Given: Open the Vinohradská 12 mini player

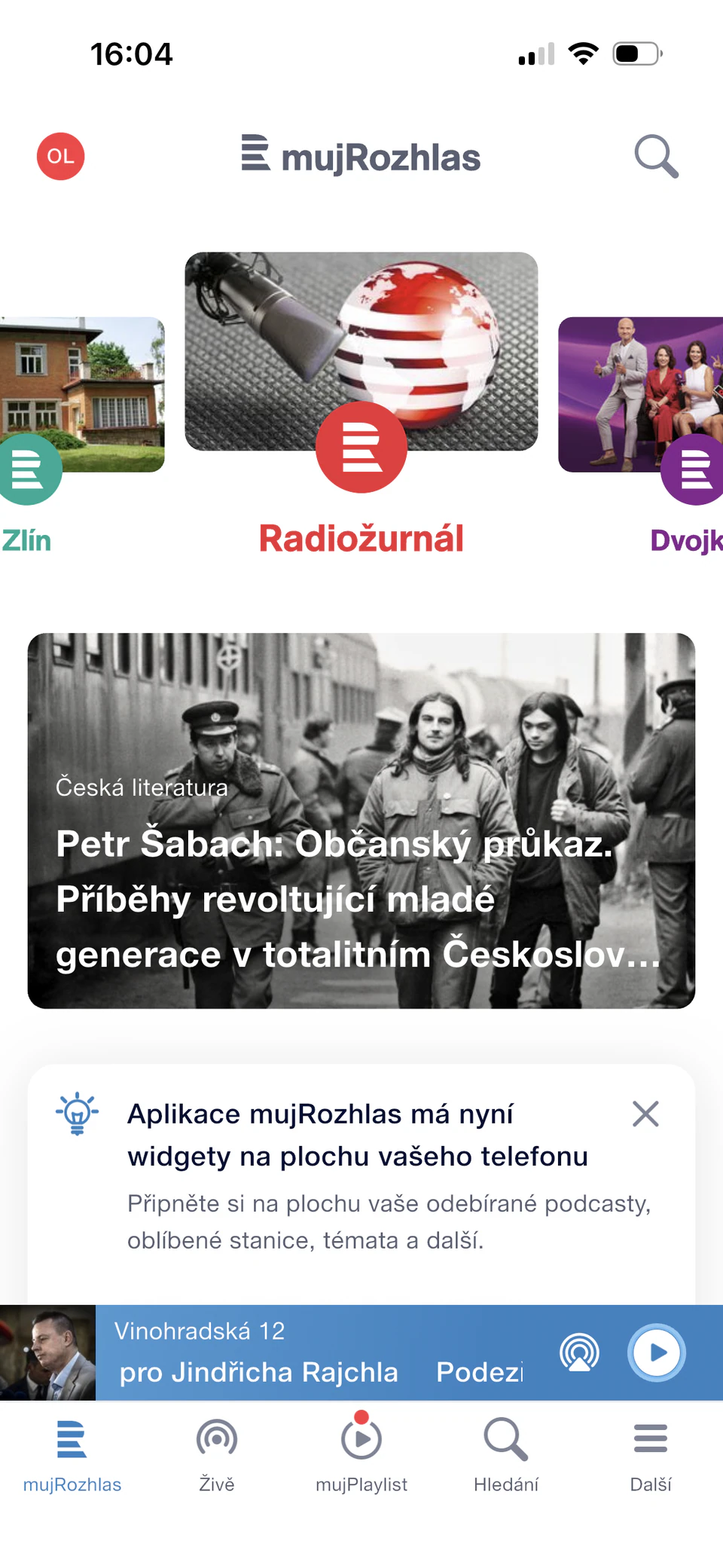Looking at the screenshot, I should pyautogui.click(x=316, y=1353).
